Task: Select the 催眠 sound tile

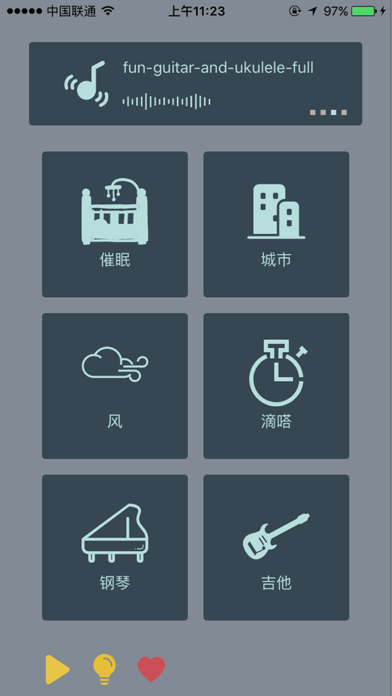Action: point(115,224)
